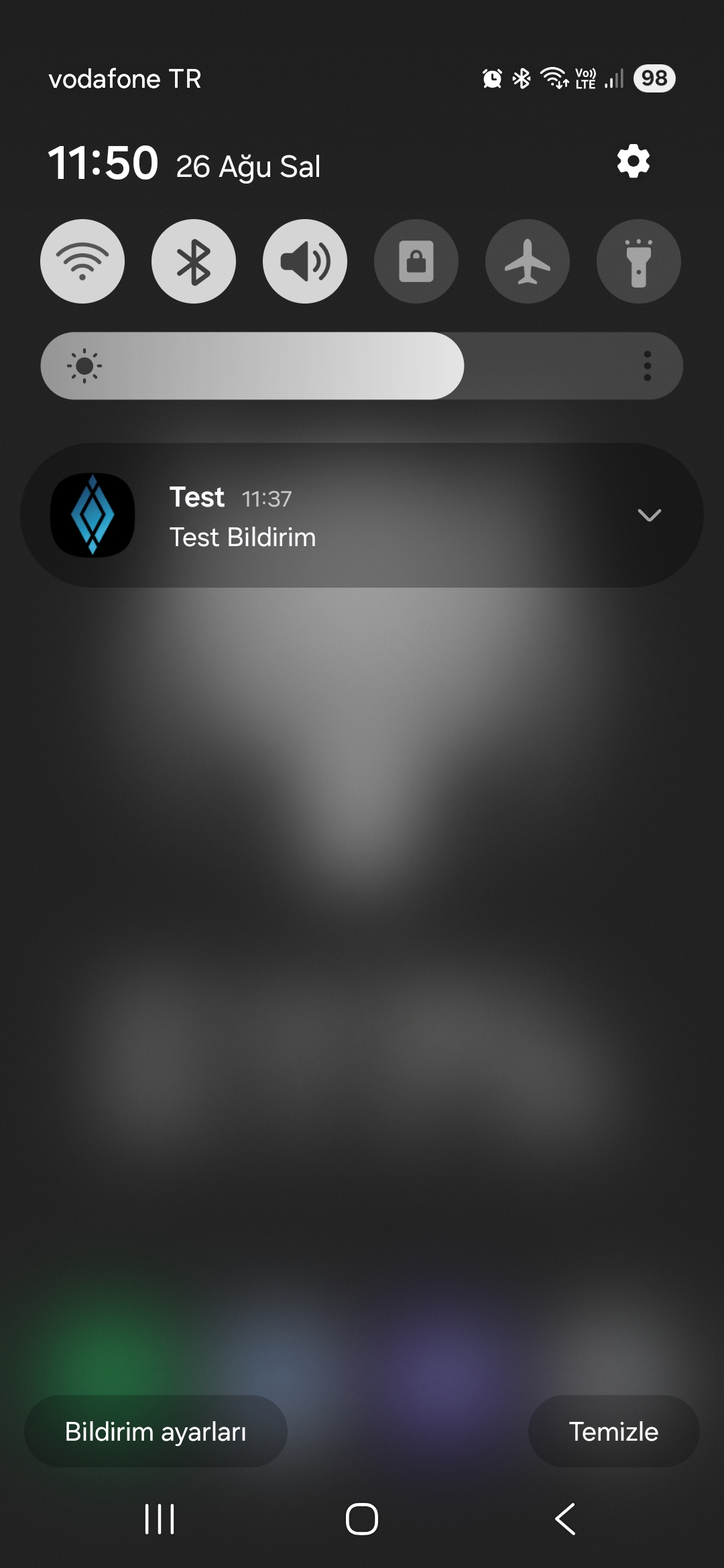Disable the Bluetooth quick toggle
Screen dimensions: 724x1568
click(194, 261)
